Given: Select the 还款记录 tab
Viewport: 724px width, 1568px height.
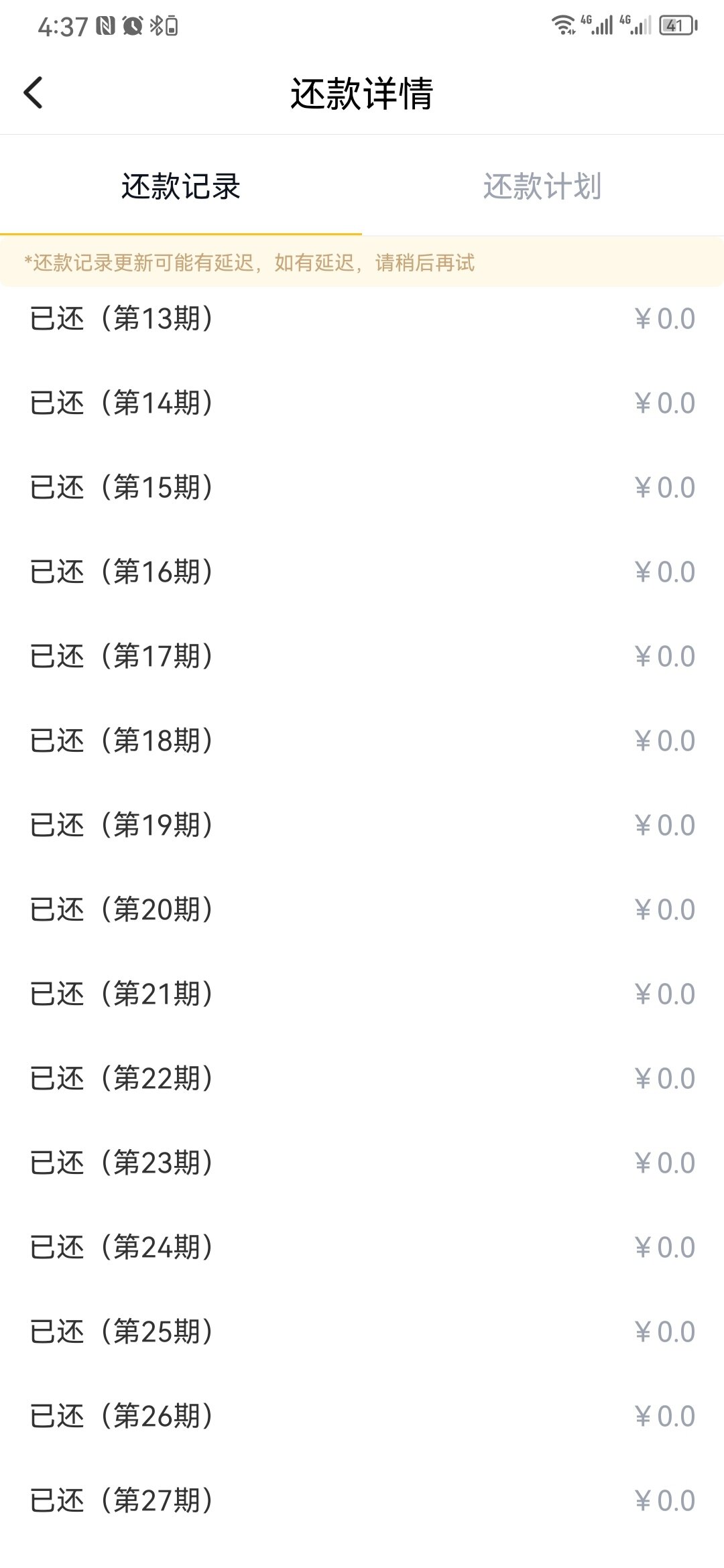Looking at the screenshot, I should coord(181,186).
